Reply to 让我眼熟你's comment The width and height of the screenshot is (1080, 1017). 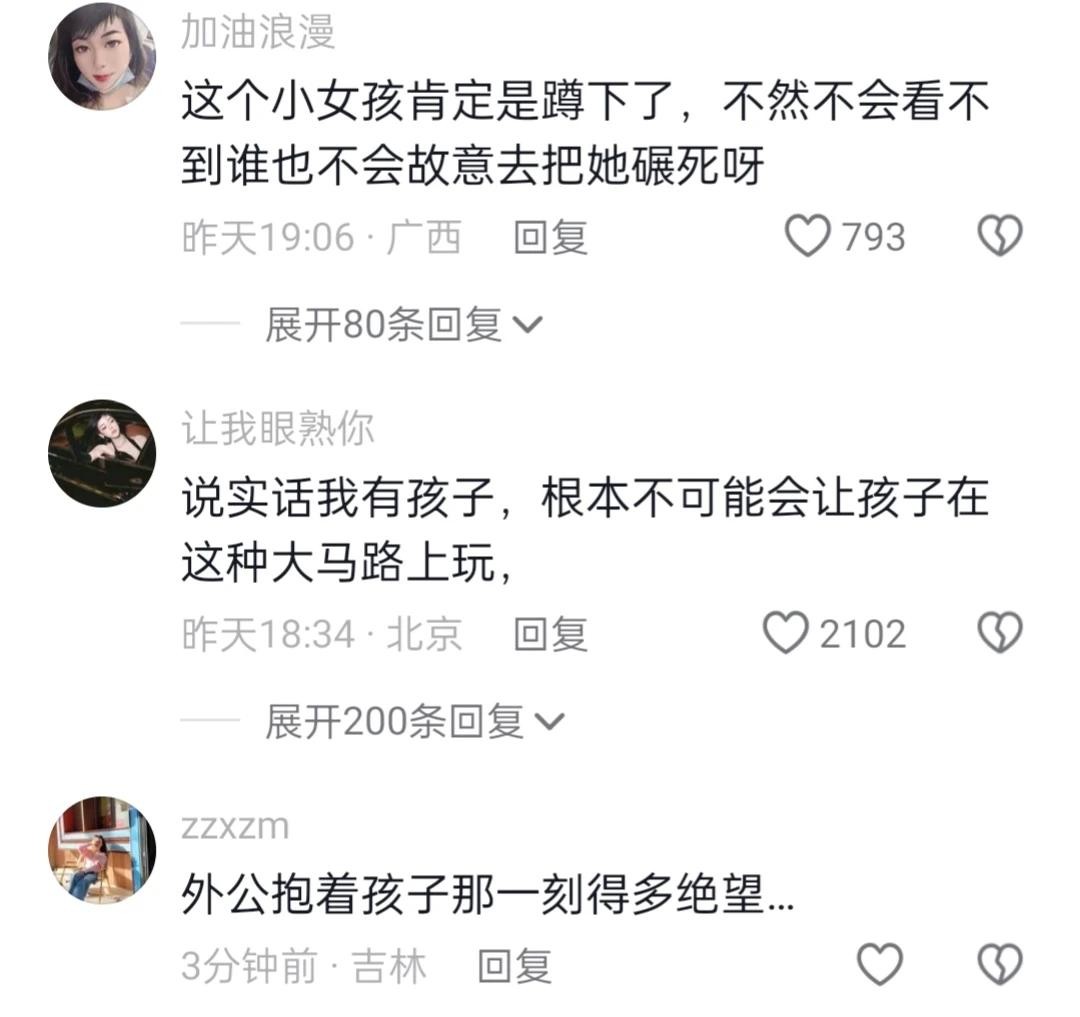tap(550, 634)
